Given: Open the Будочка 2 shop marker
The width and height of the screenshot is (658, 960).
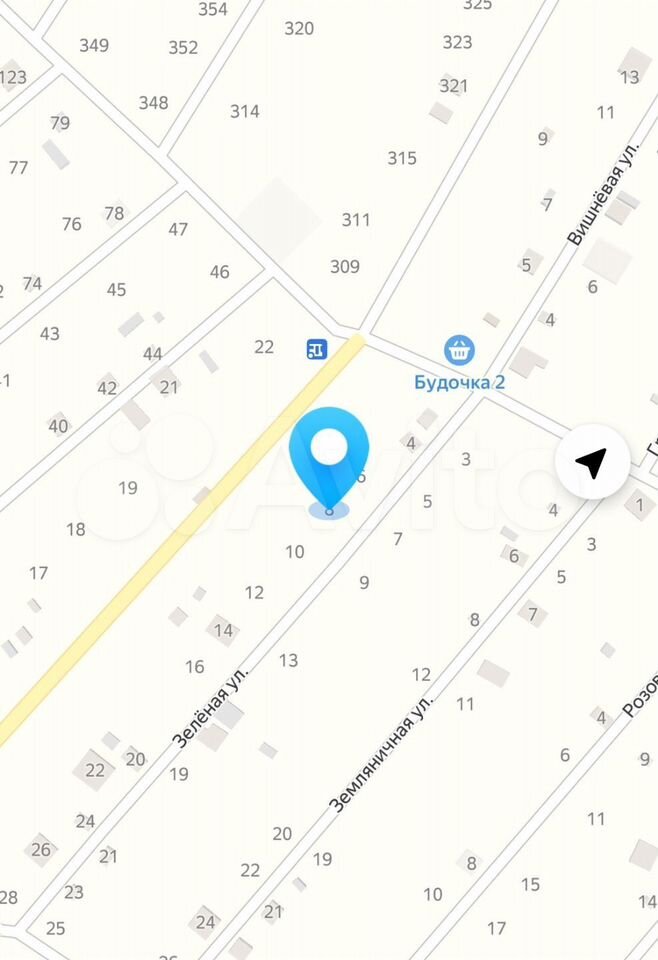Looking at the screenshot, I should pyautogui.click(x=459, y=350).
